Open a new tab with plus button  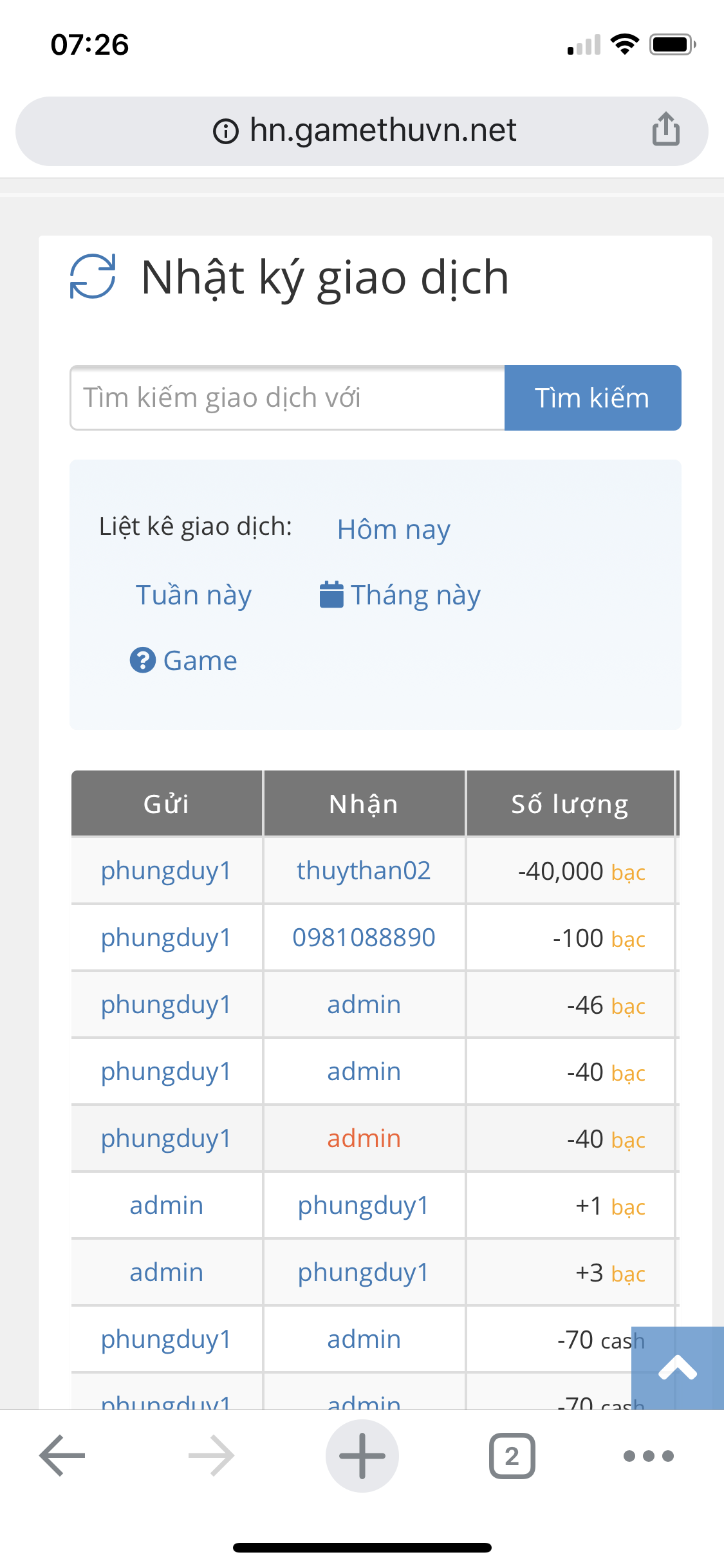[x=362, y=1455]
